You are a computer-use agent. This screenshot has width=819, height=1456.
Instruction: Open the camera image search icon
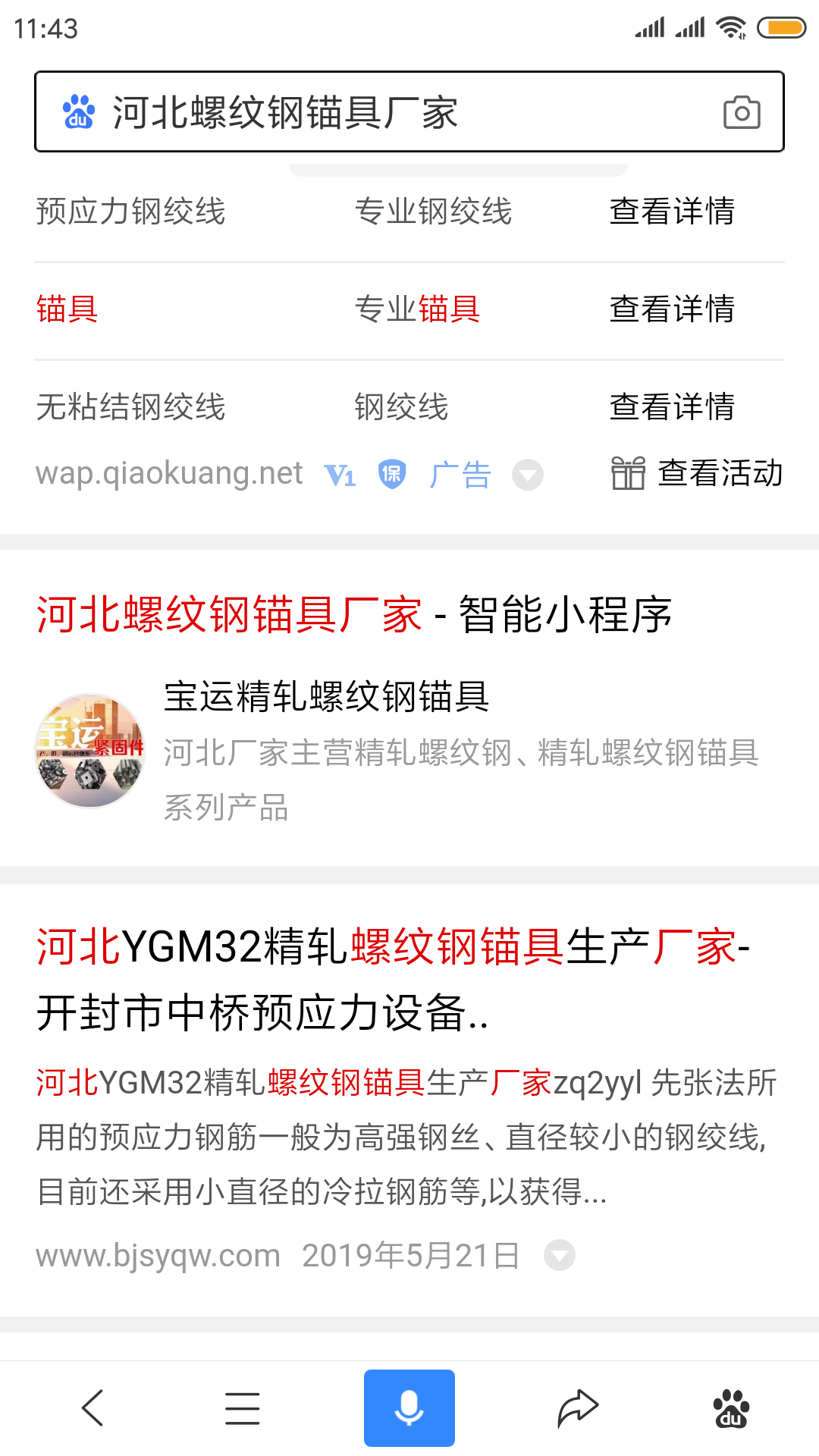click(742, 112)
